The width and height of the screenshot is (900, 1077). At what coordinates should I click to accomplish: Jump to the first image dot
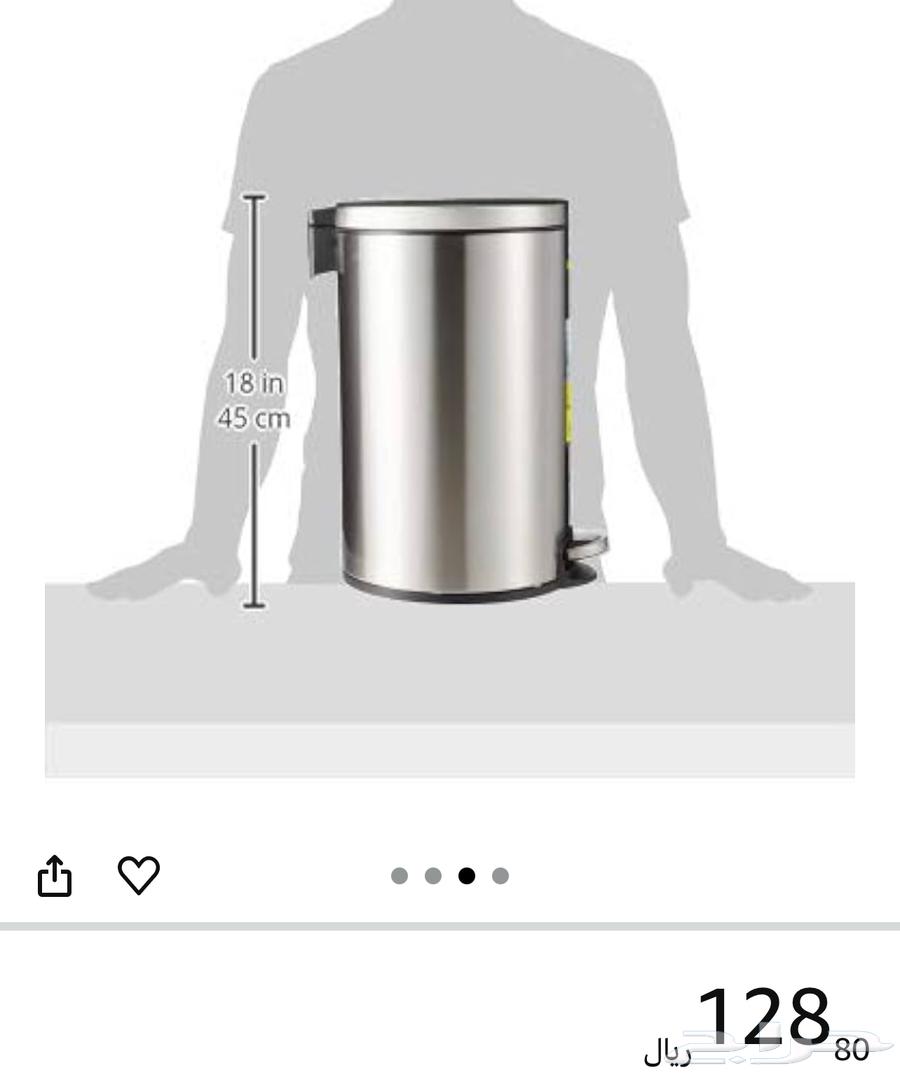point(400,876)
